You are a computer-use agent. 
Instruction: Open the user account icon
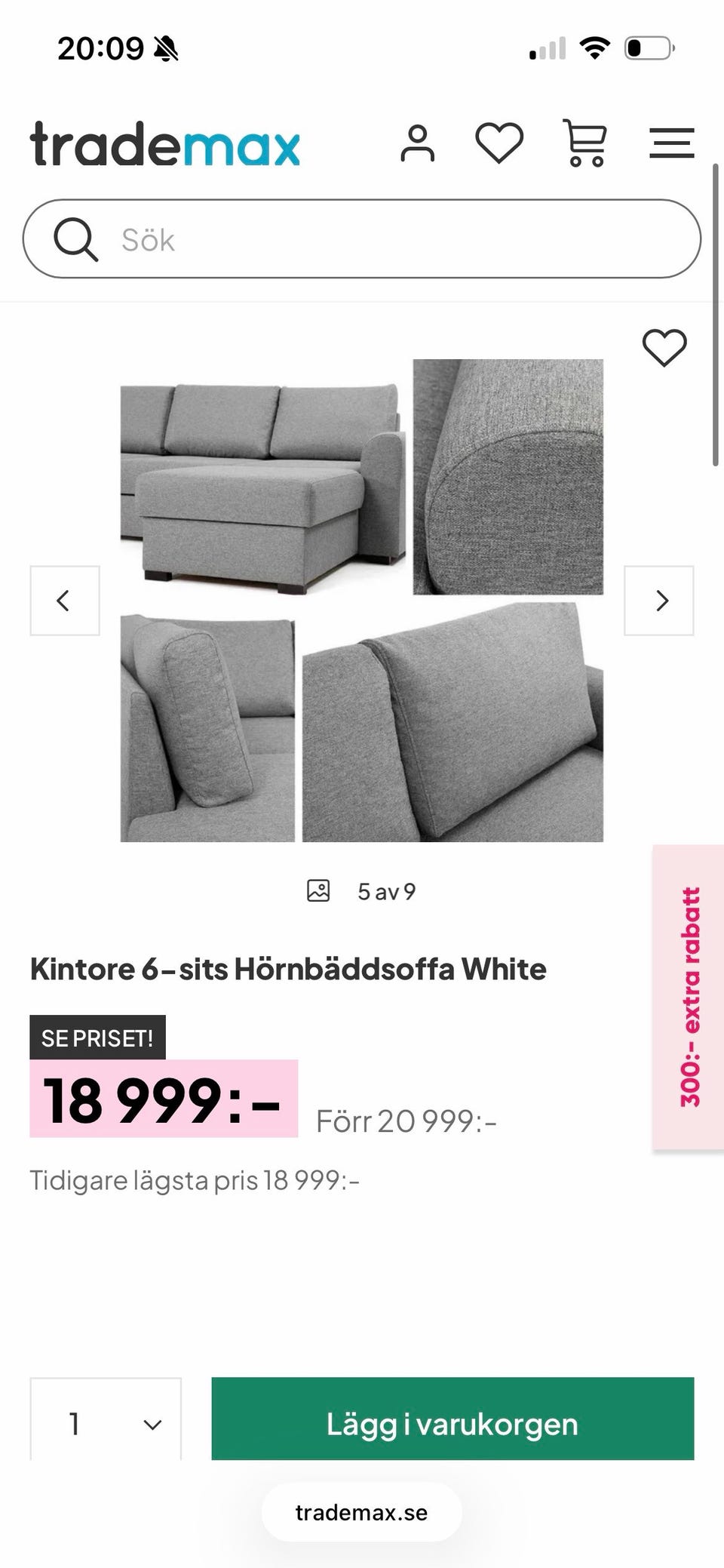point(417,143)
